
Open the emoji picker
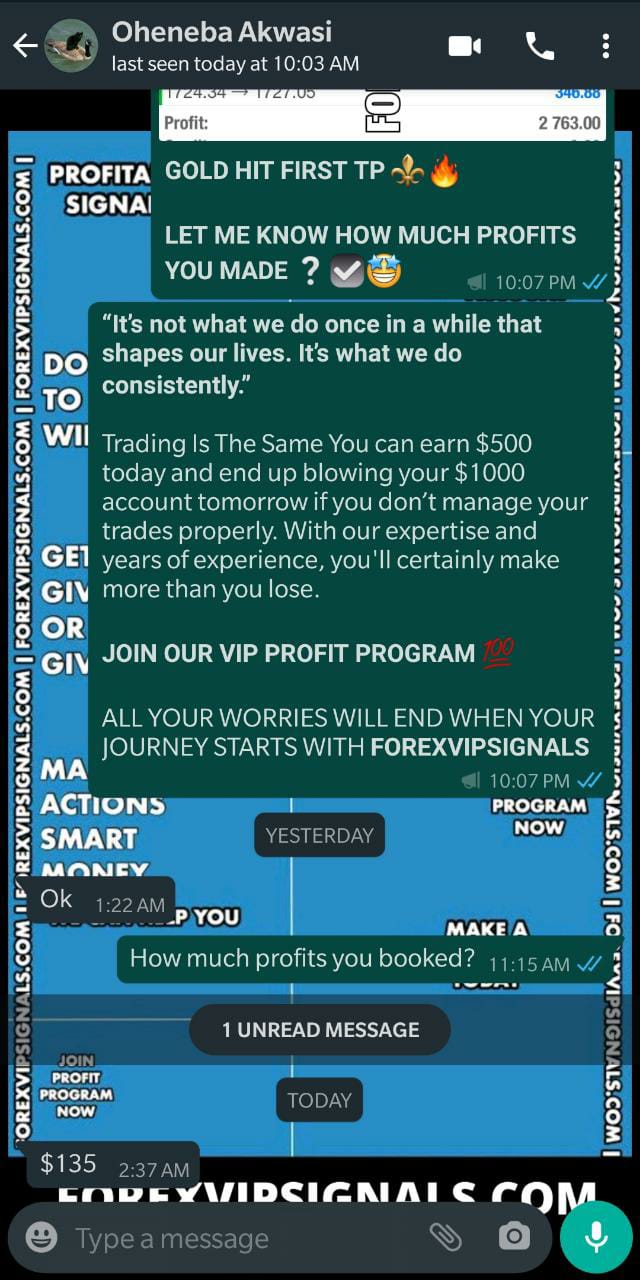41,1238
